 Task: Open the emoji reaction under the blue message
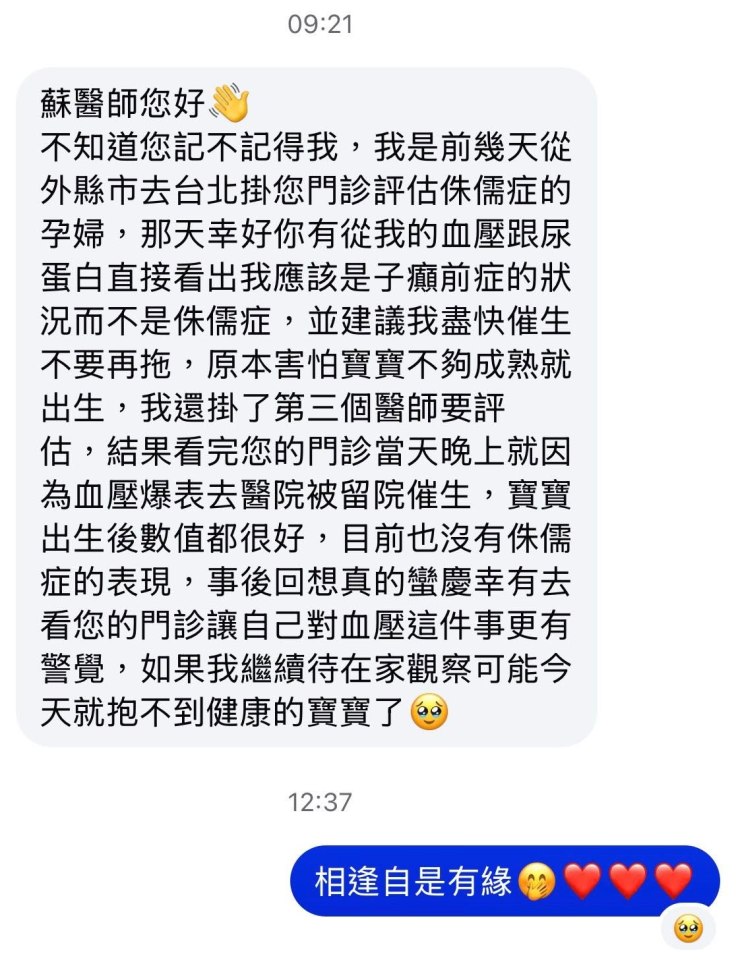tap(689, 929)
